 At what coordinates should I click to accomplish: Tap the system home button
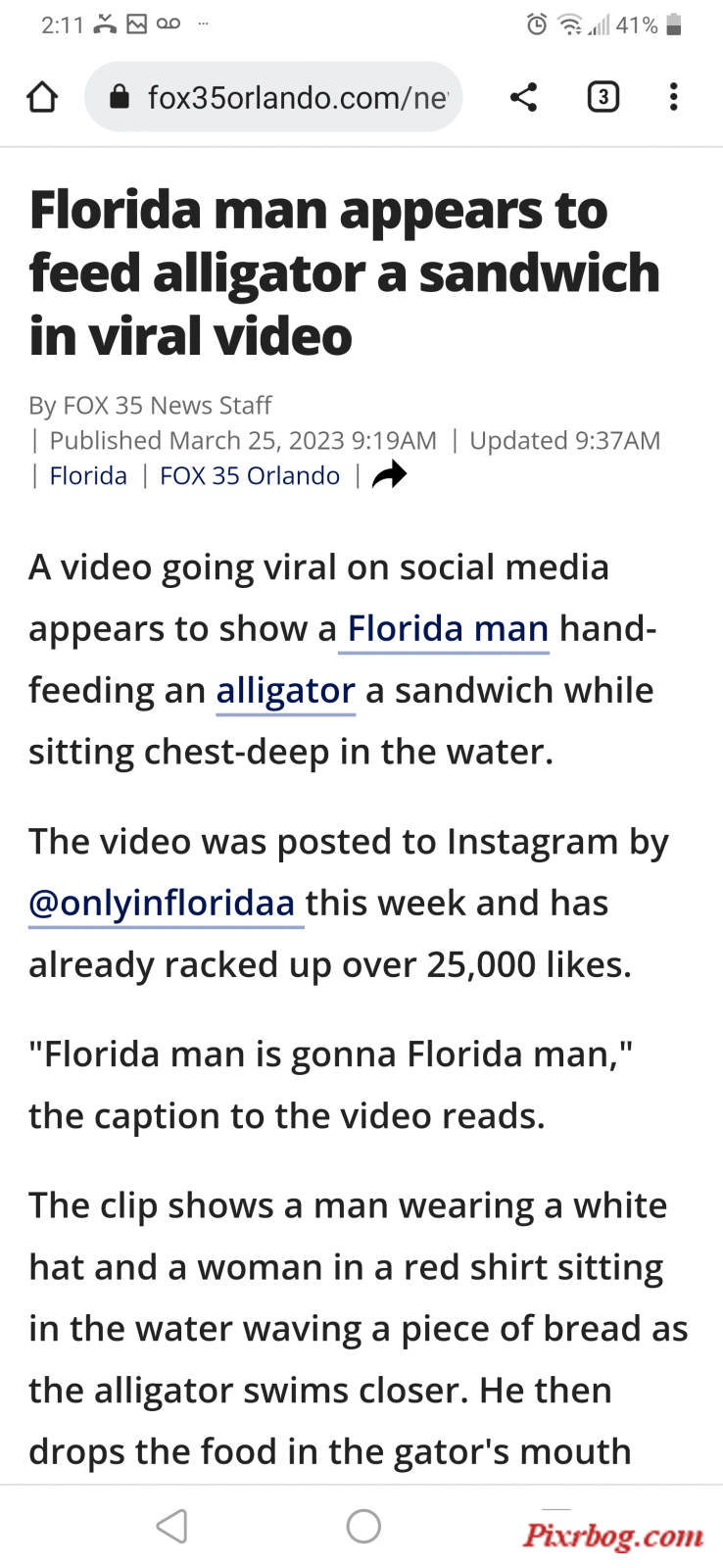[363, 1526]
